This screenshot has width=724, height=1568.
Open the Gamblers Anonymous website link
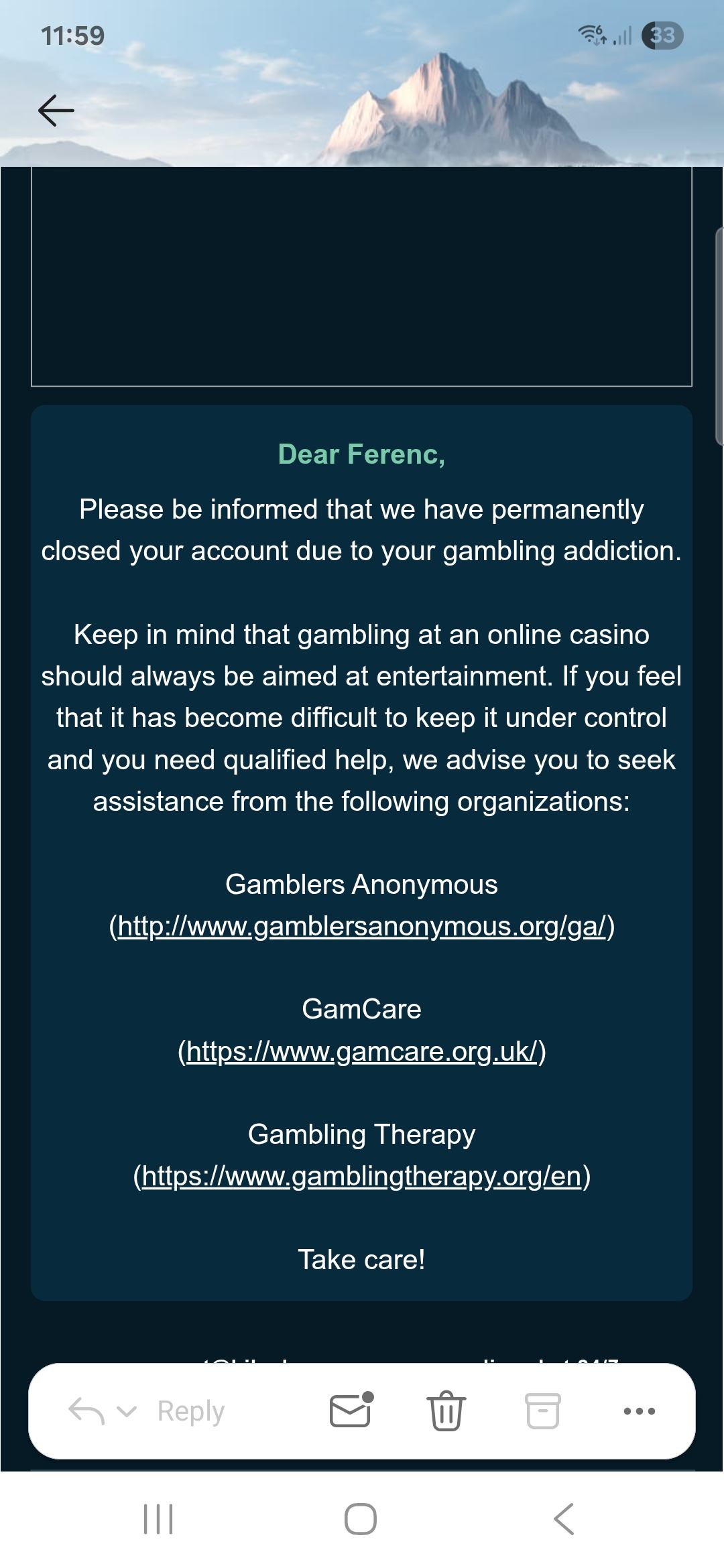[361, 926]
